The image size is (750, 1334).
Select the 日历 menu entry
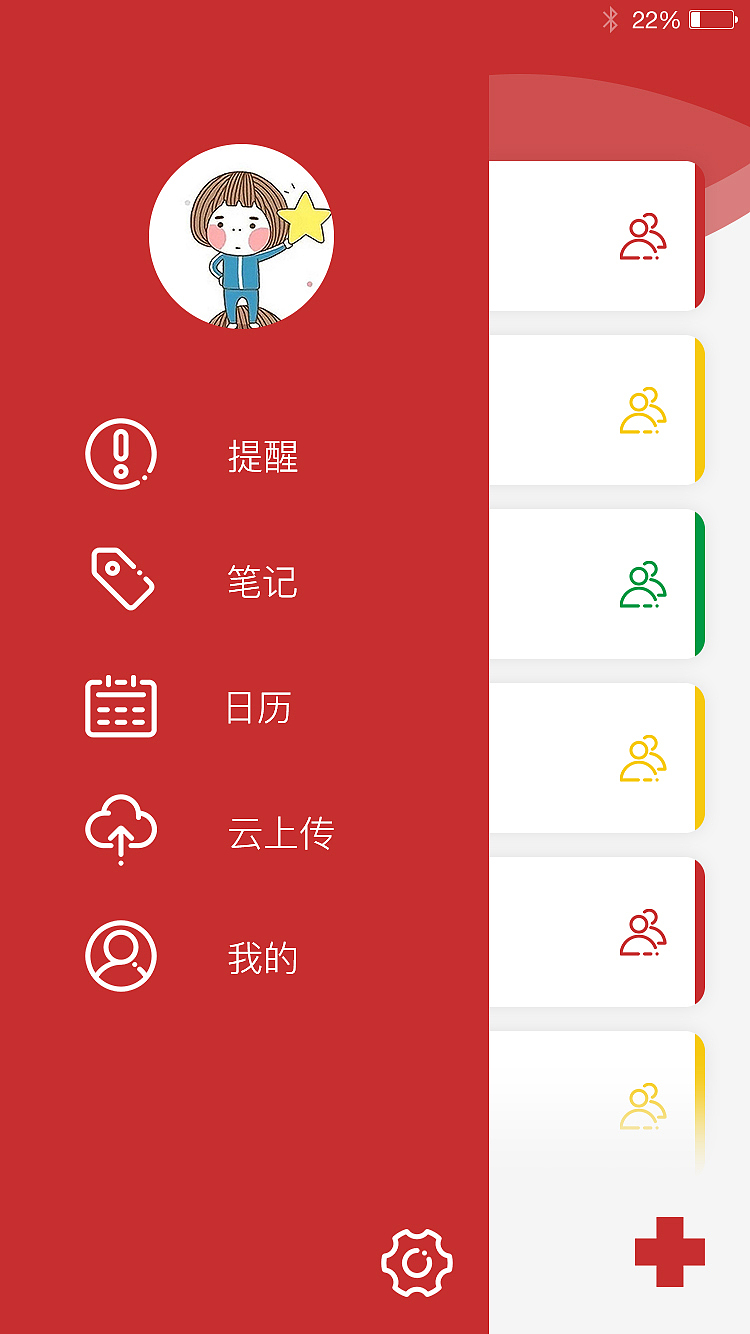click(260, 709)
